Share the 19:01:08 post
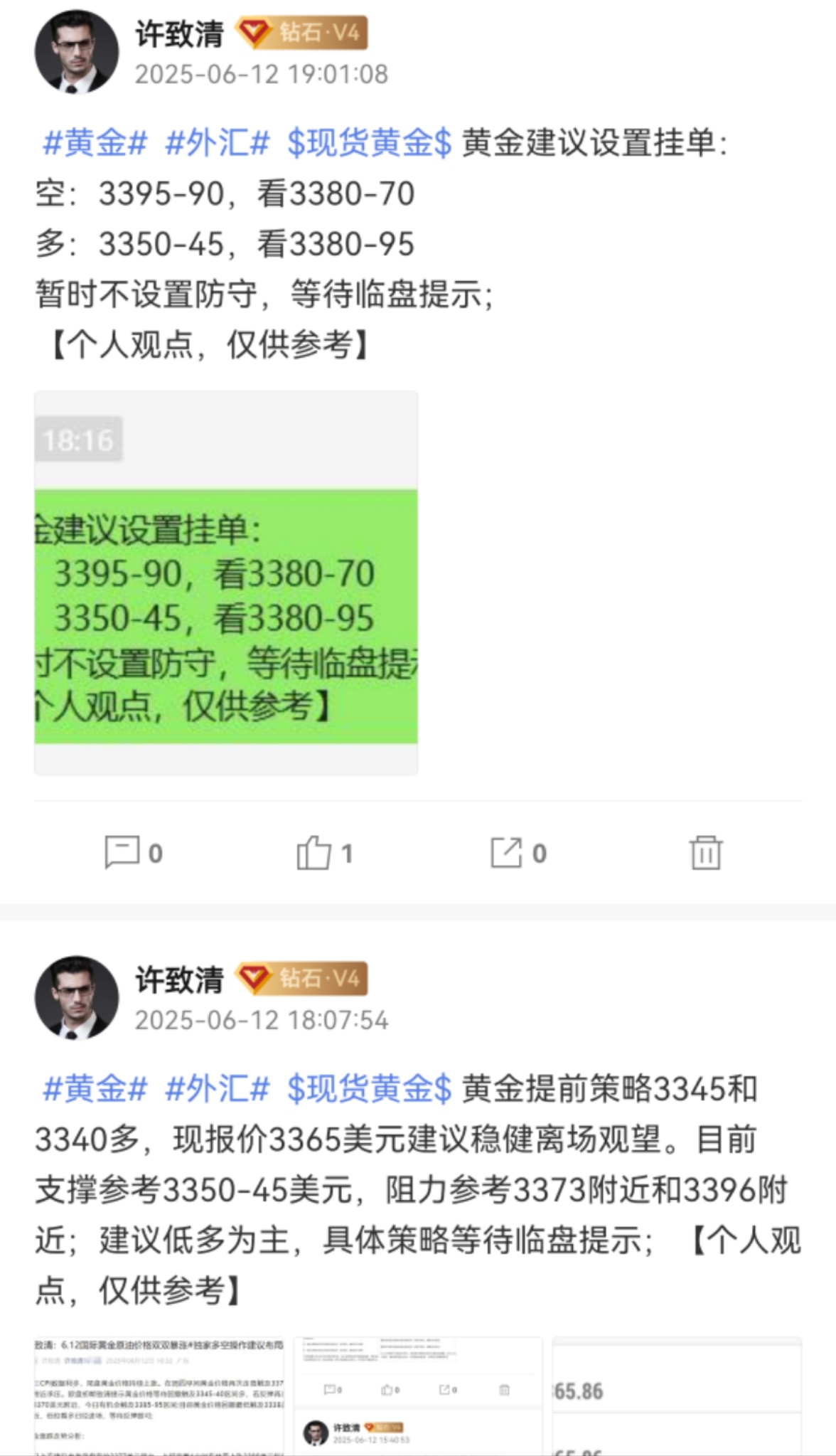 [x=518, y=852]
